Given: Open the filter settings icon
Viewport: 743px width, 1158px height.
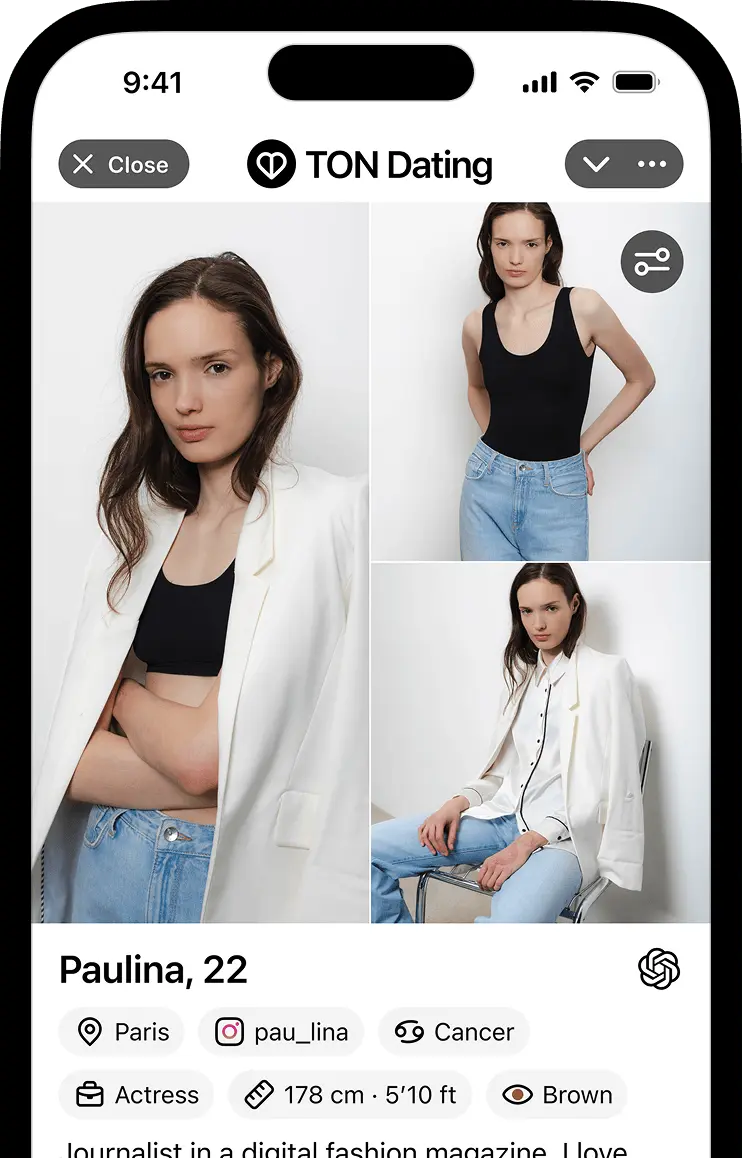Looking at the screenshot, I should [652, 262].
